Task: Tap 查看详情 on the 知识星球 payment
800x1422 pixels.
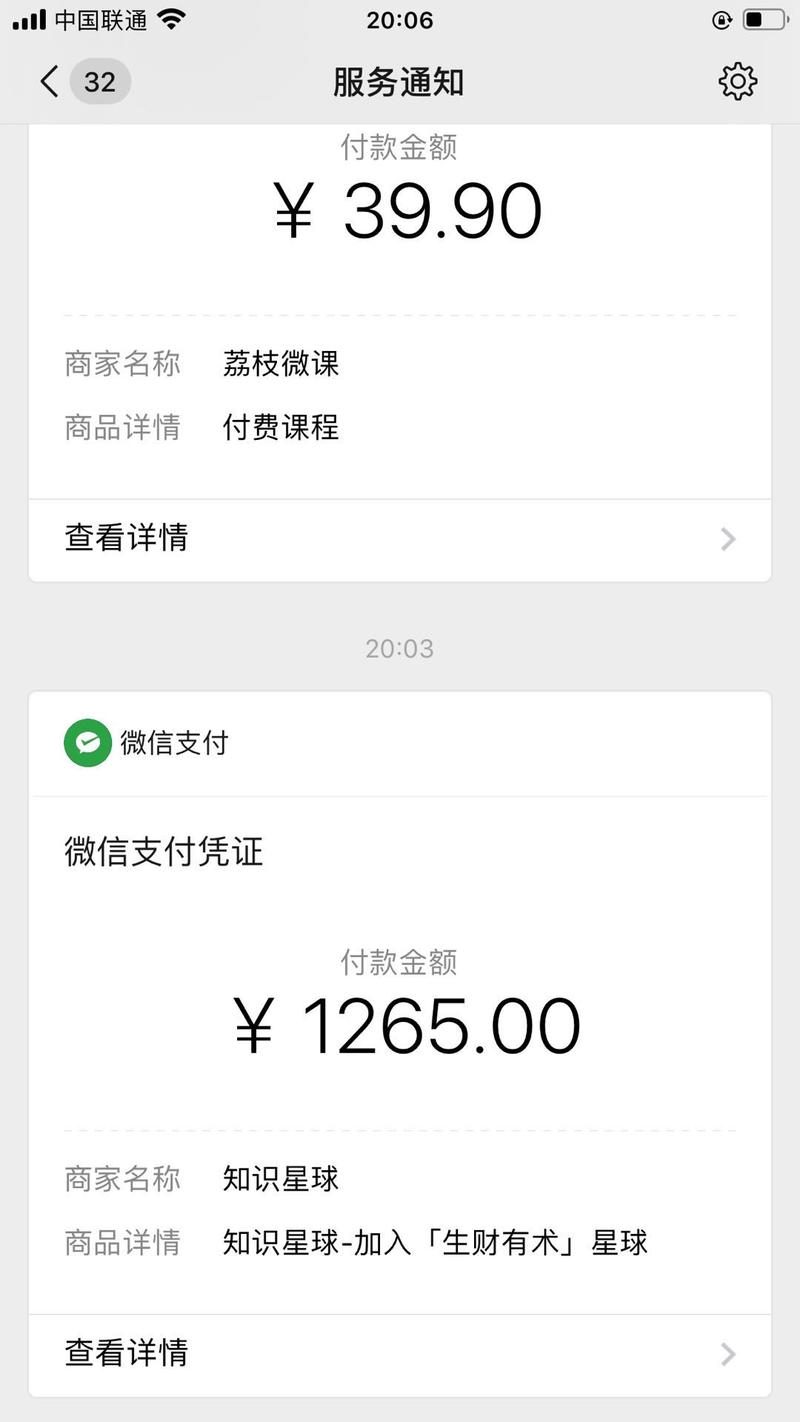Action: [x=125, y=1354]
